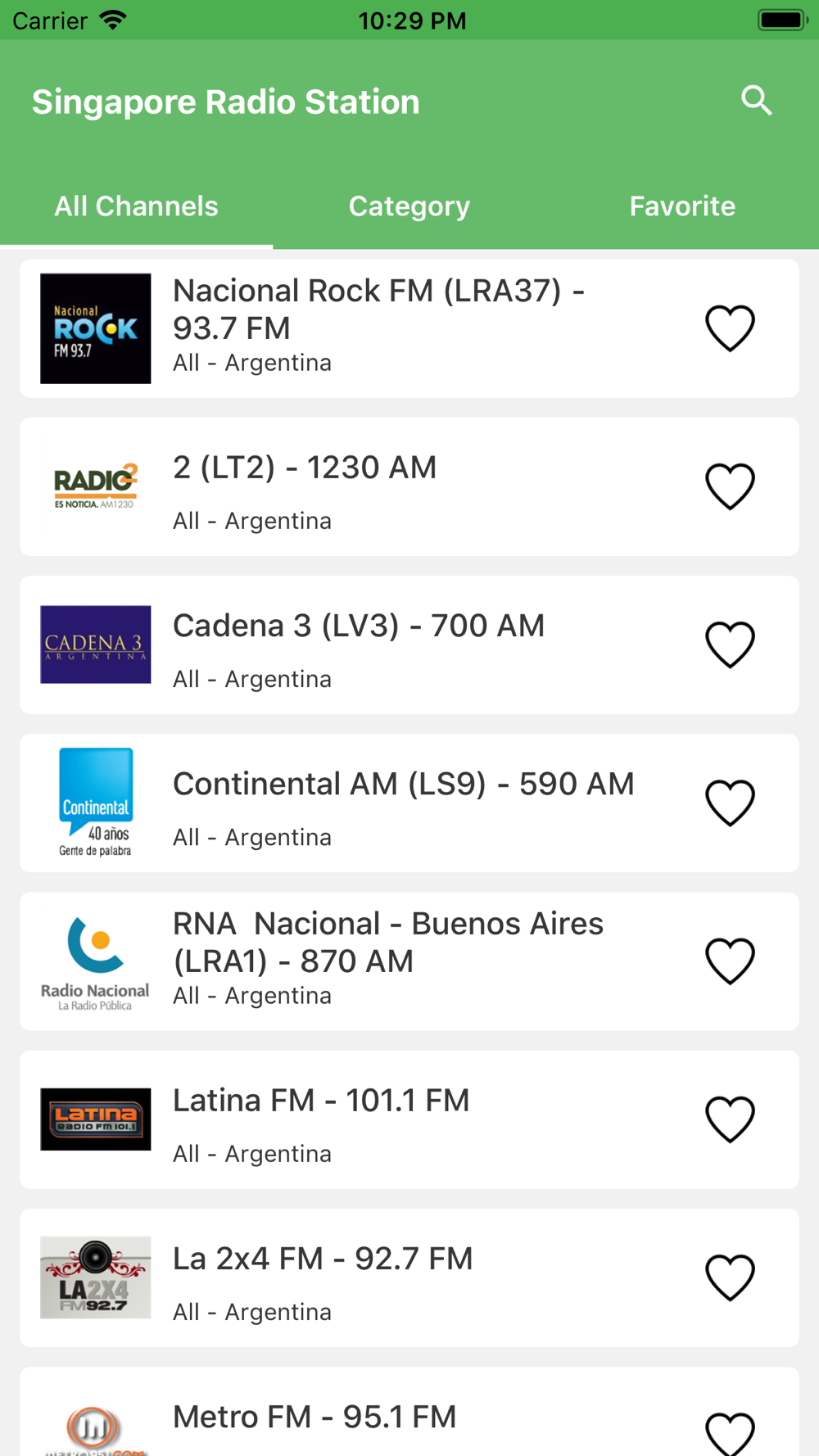
Task: Switch to the Category tab
Action: tap(409, 206)
